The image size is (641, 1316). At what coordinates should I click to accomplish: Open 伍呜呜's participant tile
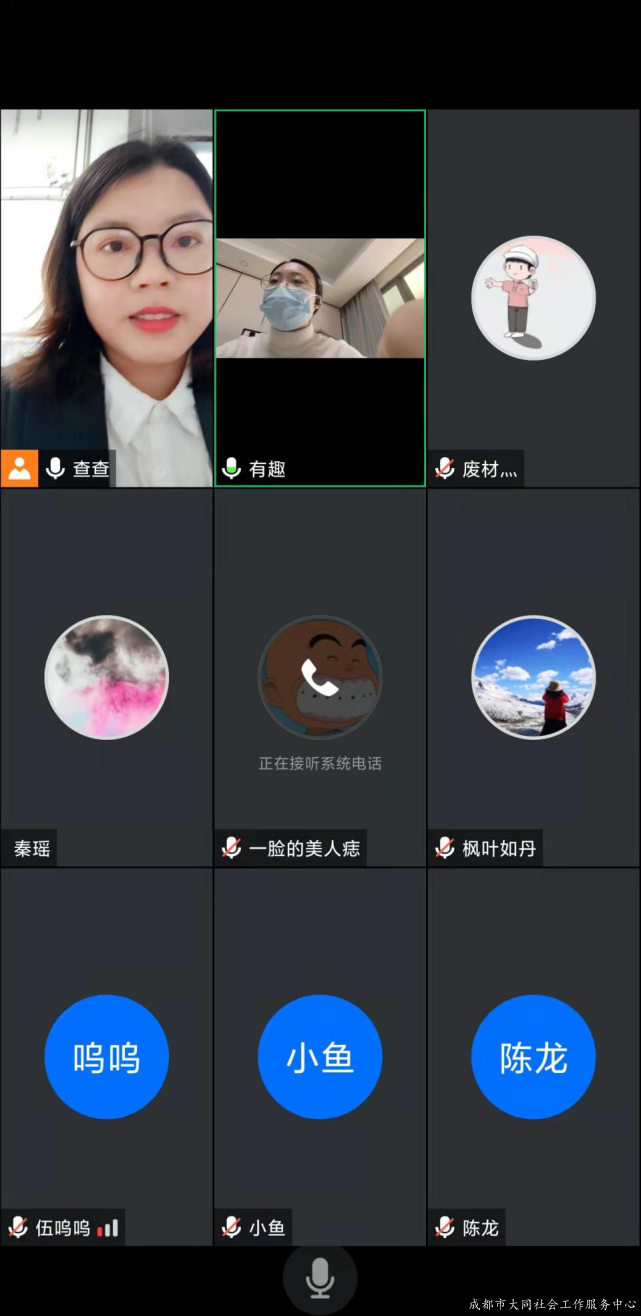pyautogui.click(x=106, y=1056)
